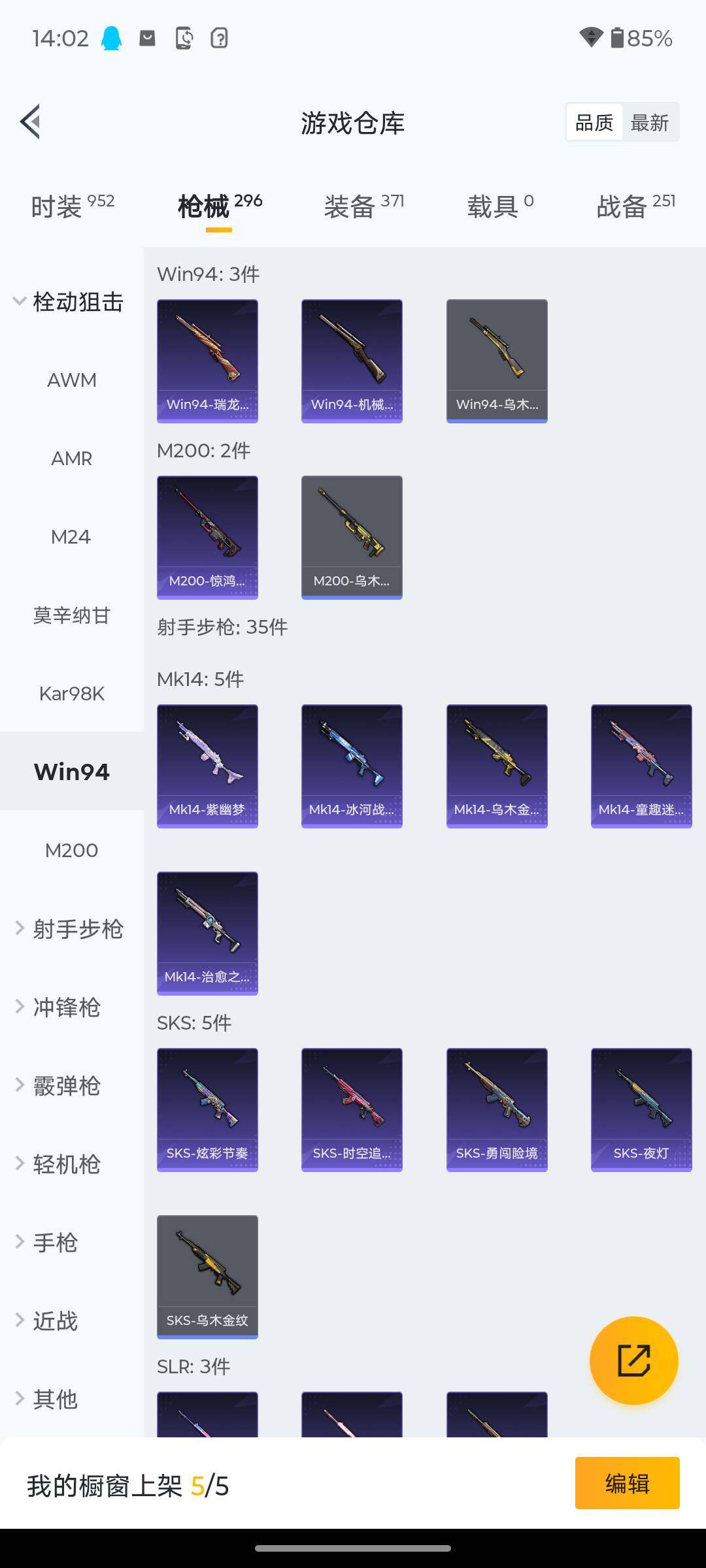Sort warehouse by 最新

[x=649, y=122]
